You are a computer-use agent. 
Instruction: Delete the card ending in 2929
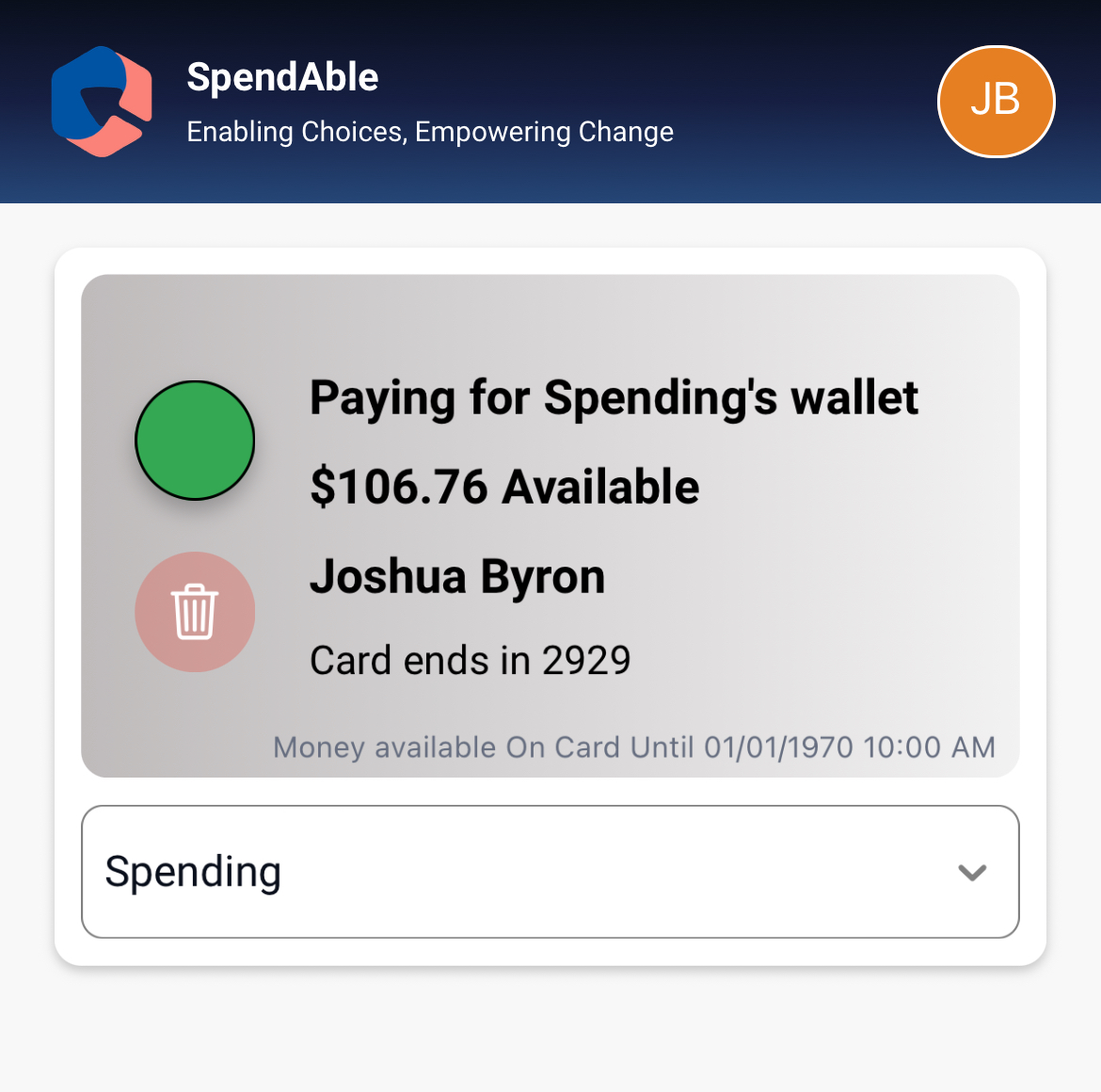click(x=195, y=612)
